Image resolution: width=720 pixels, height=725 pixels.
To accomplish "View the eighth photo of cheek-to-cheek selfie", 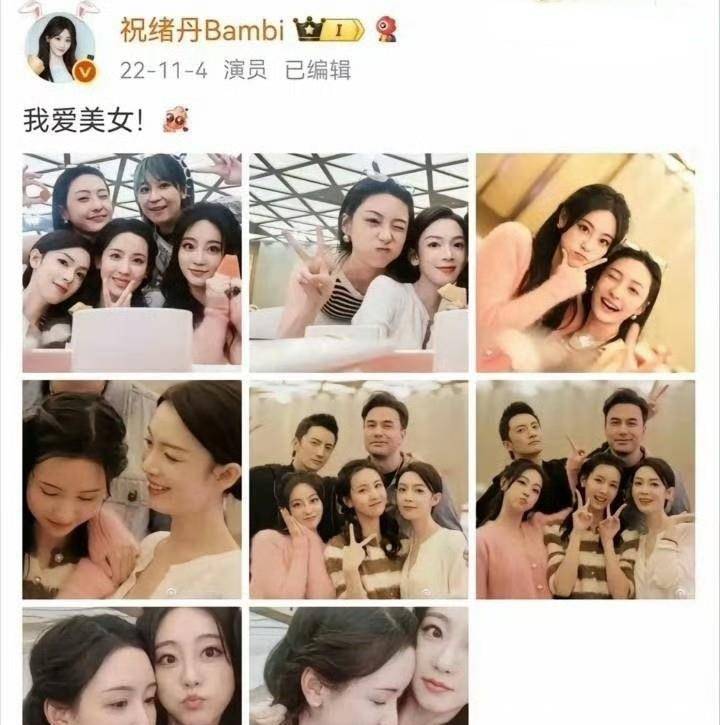I will [358, 665].
